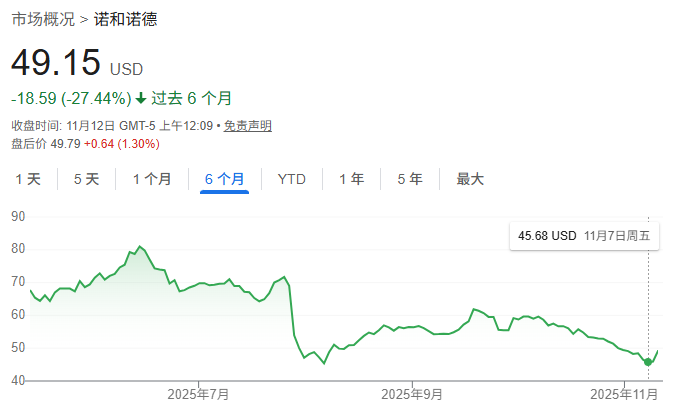
Task: Select the 6 个月 time range
Action: pyautogui.click(x=224, y=179)
